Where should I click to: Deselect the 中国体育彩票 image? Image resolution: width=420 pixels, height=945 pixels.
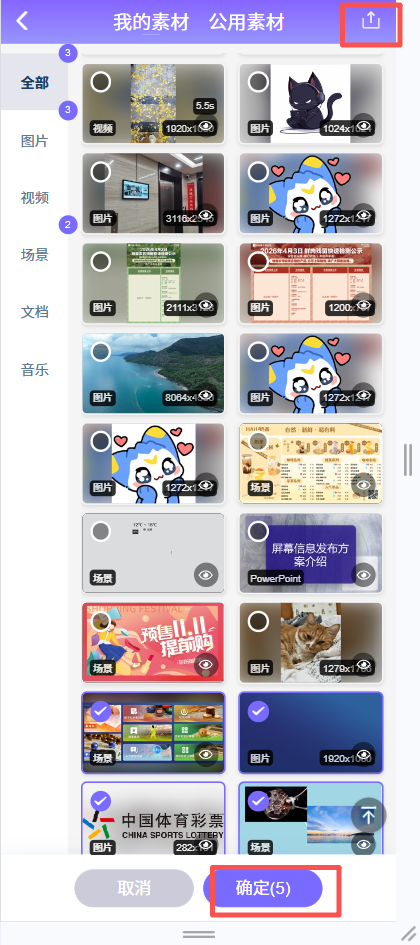pyautogui.click(x=101, y=801)
